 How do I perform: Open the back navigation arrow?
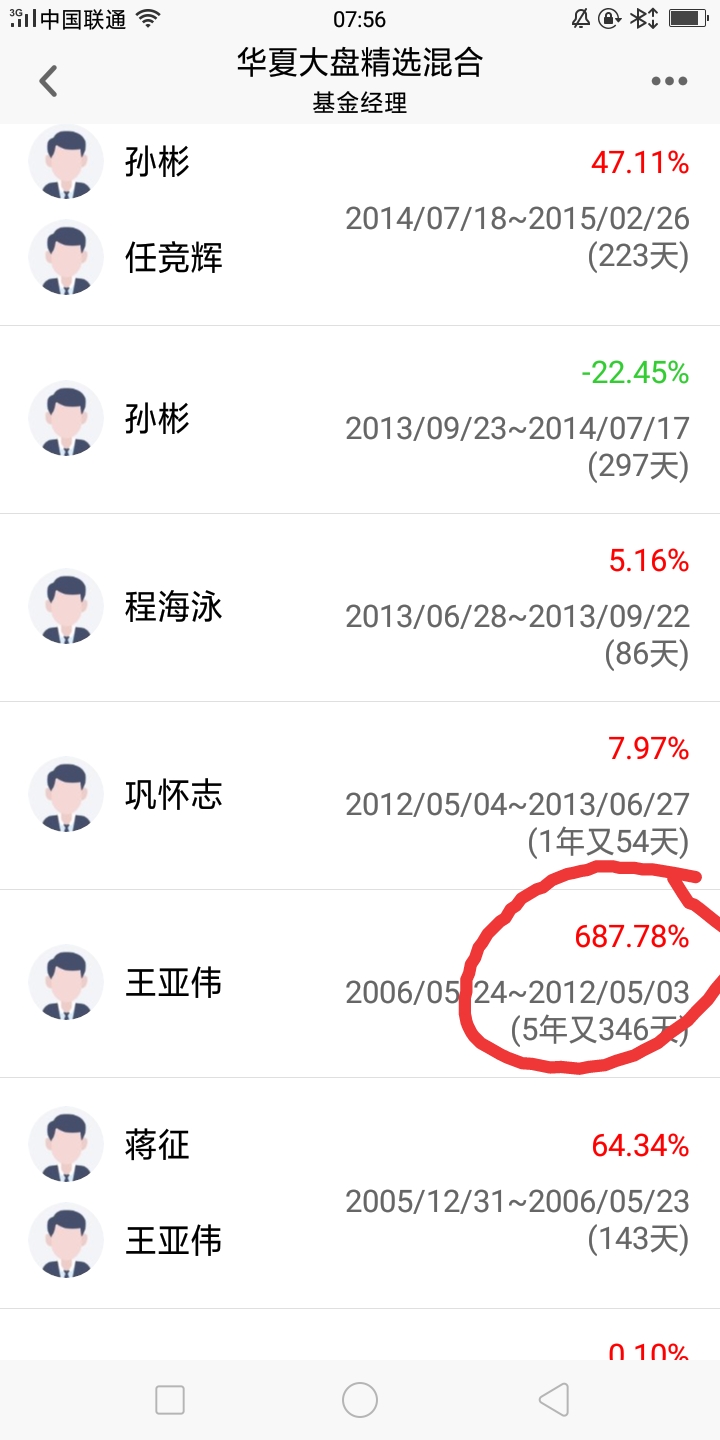[x=47, y=81]
